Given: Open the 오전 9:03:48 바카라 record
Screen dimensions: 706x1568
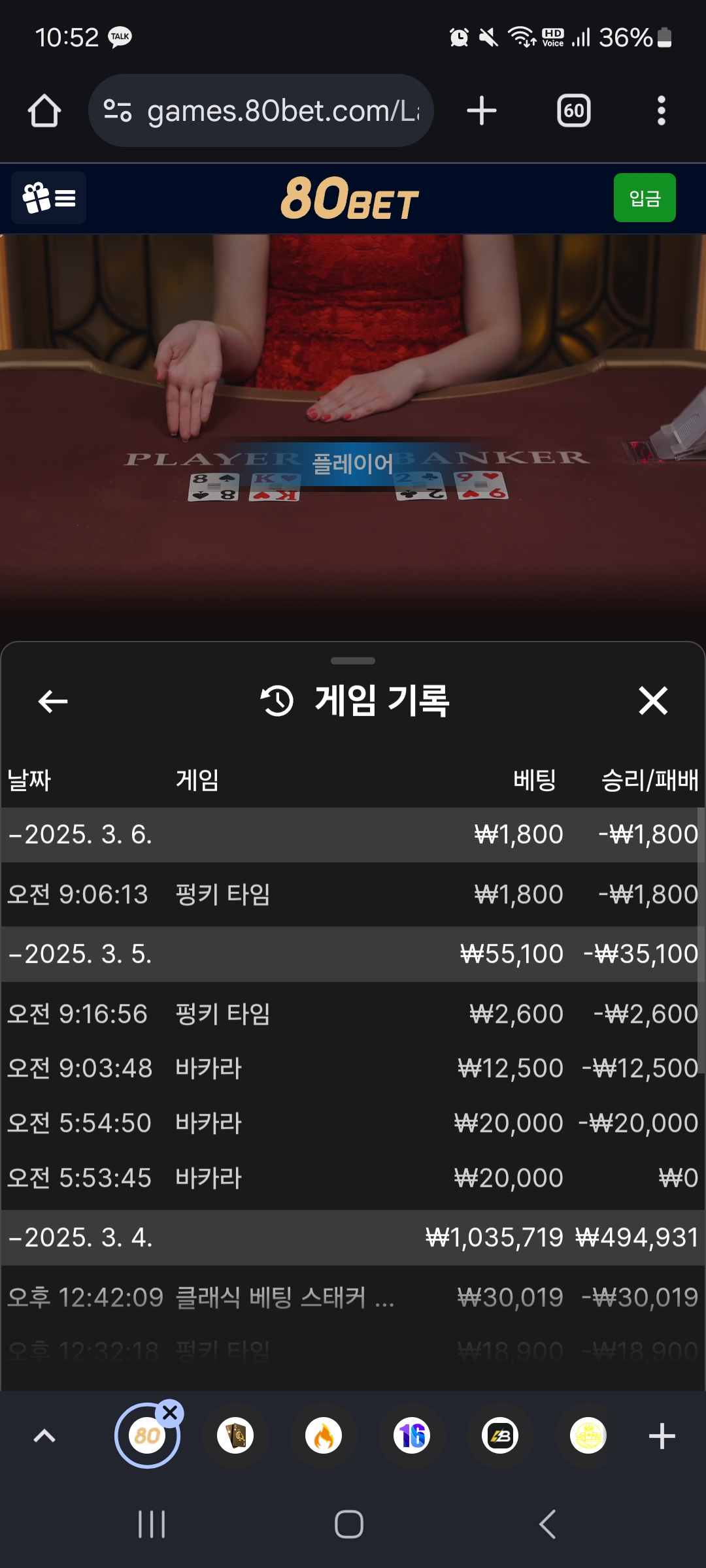Looking at the screenshot, I should tap(353, 1069).
